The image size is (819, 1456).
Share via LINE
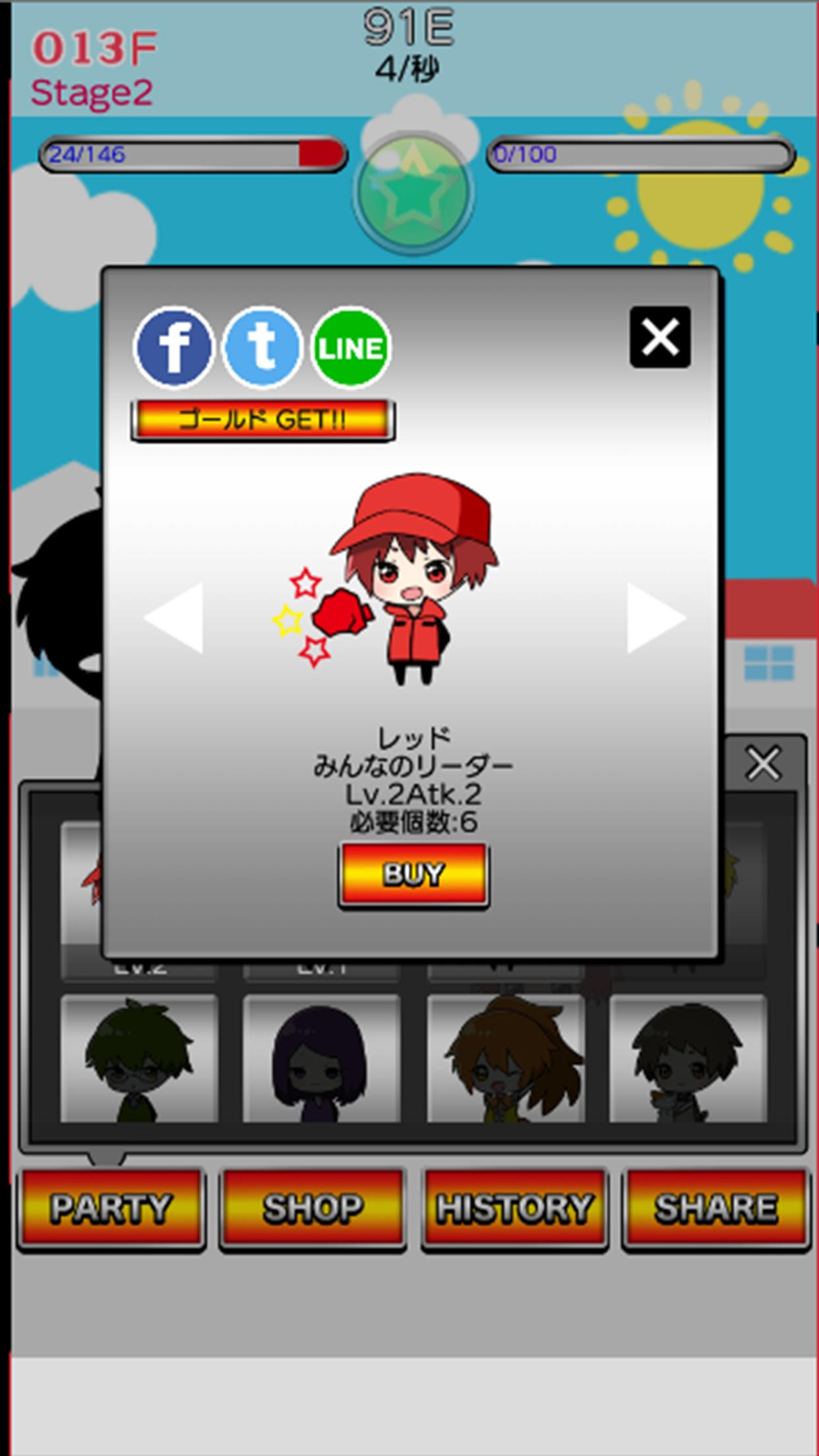click(x=350, y=347)
